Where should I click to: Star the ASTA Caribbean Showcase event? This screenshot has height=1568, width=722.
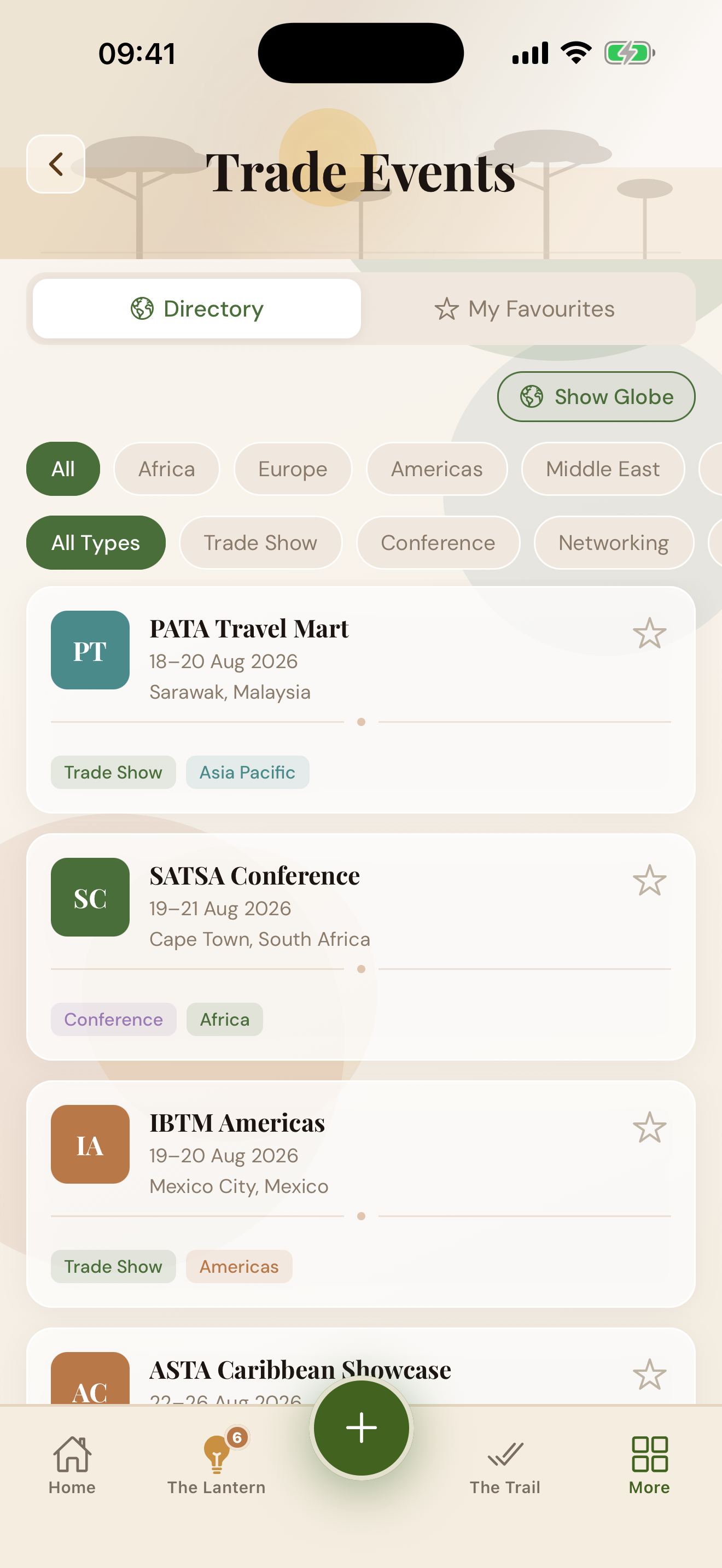click(x=650, y=1374)
